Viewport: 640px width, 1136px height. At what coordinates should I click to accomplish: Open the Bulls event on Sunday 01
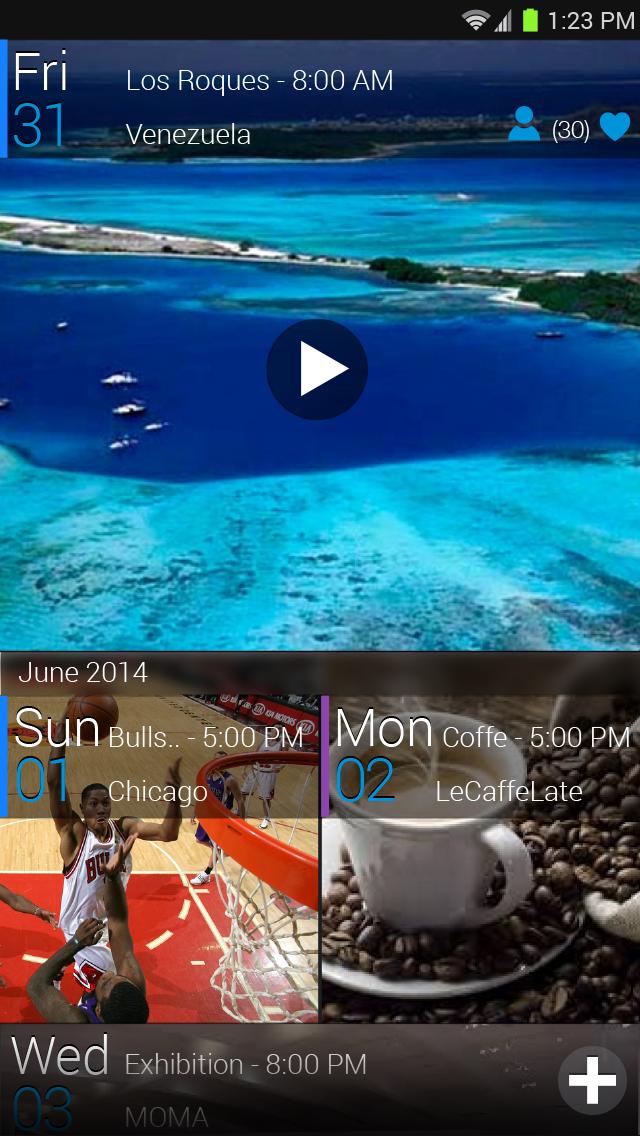point(160,858)
